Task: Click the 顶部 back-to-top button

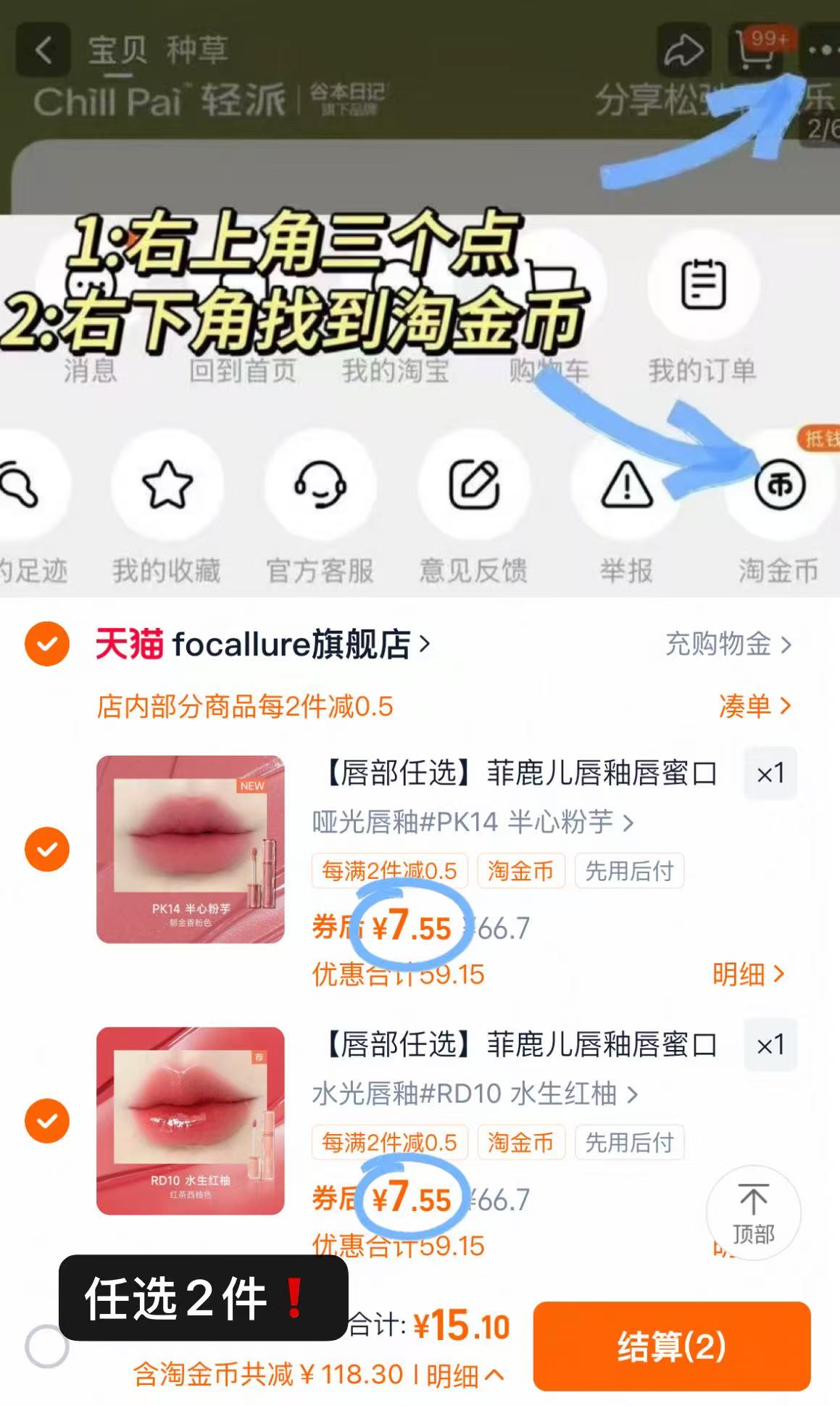Action: [752, 1214]
